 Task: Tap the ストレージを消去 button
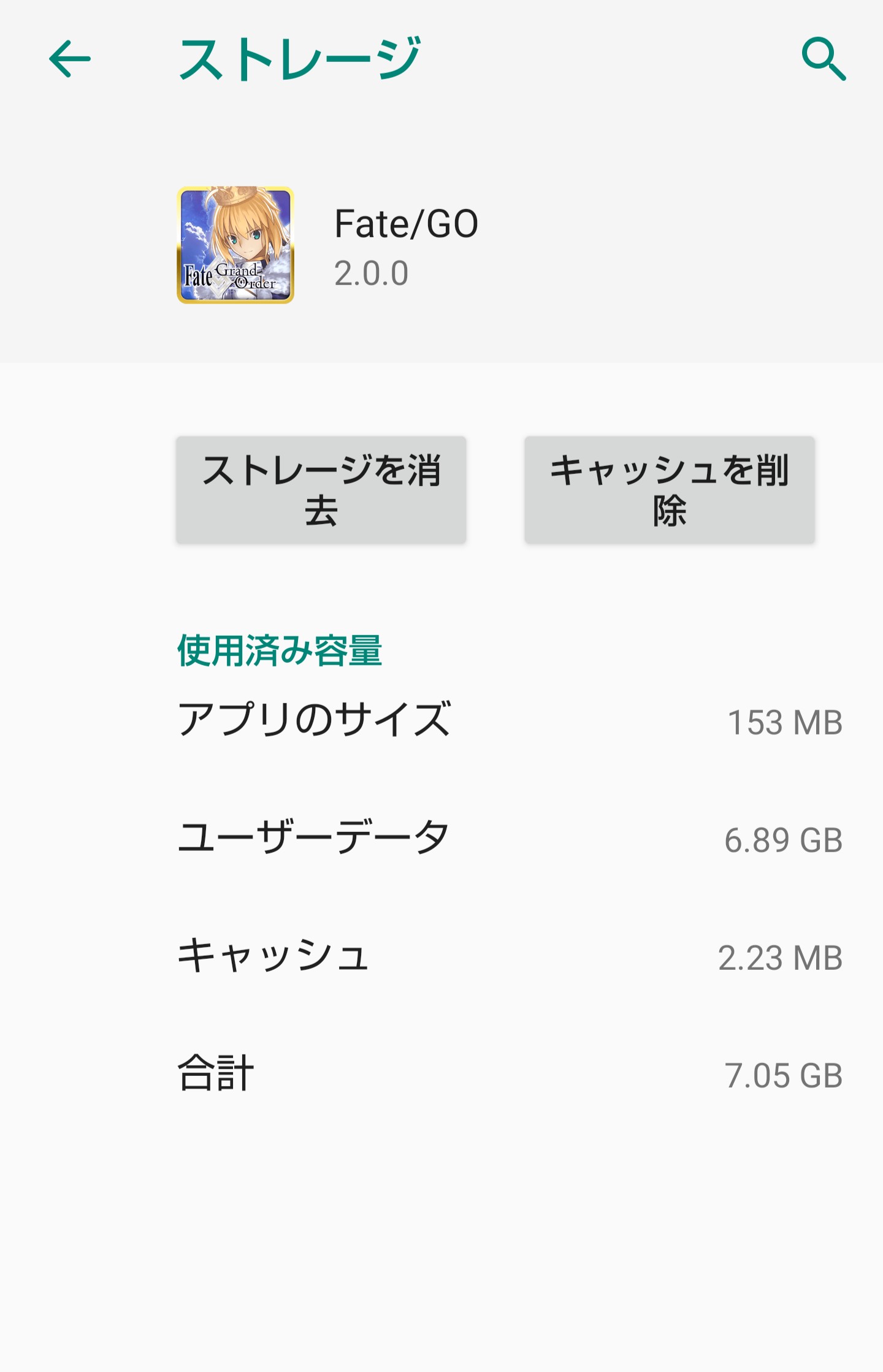point(321,490)
